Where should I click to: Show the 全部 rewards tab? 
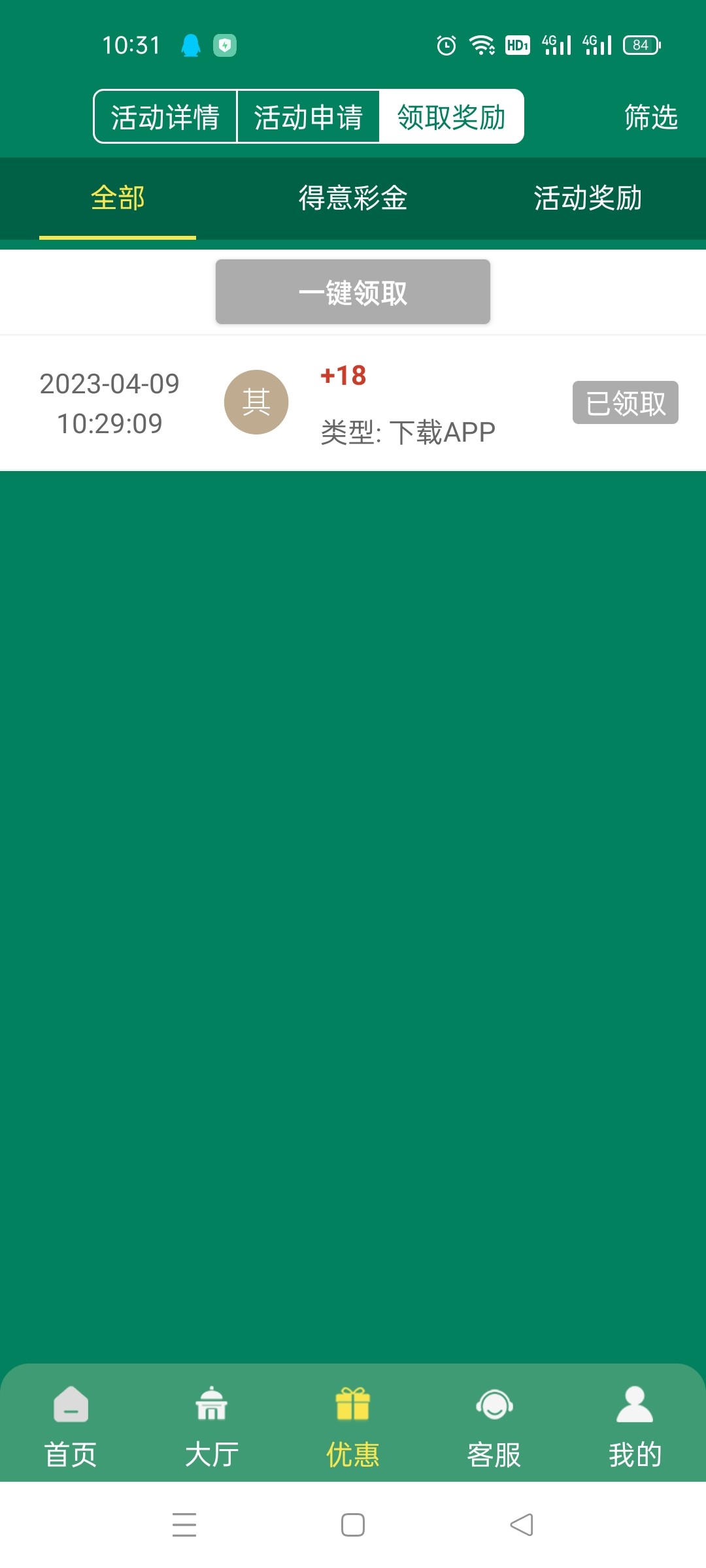(x=118, y=198)
